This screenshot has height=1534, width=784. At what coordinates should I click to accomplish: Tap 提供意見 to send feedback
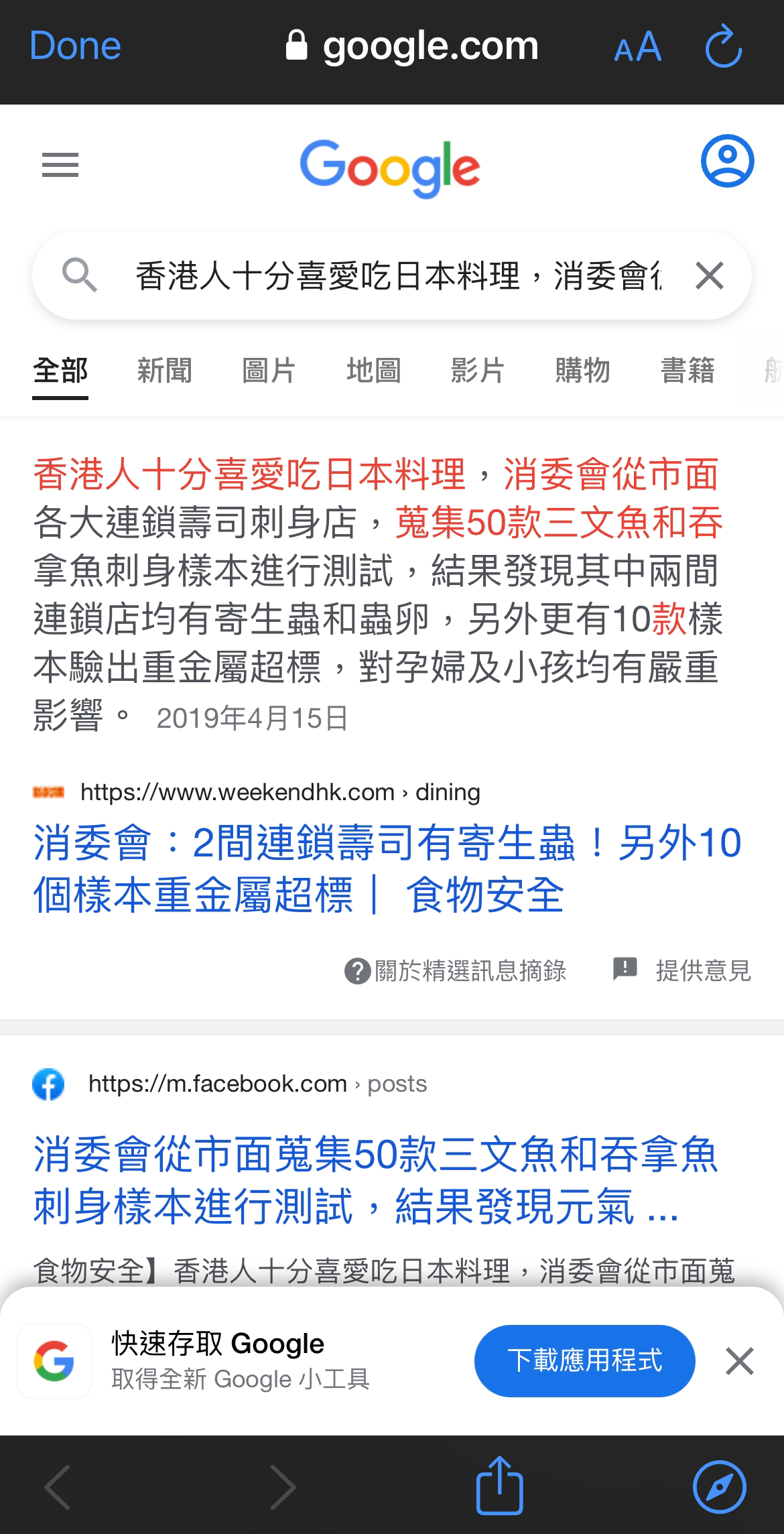(x=682, y=970)
